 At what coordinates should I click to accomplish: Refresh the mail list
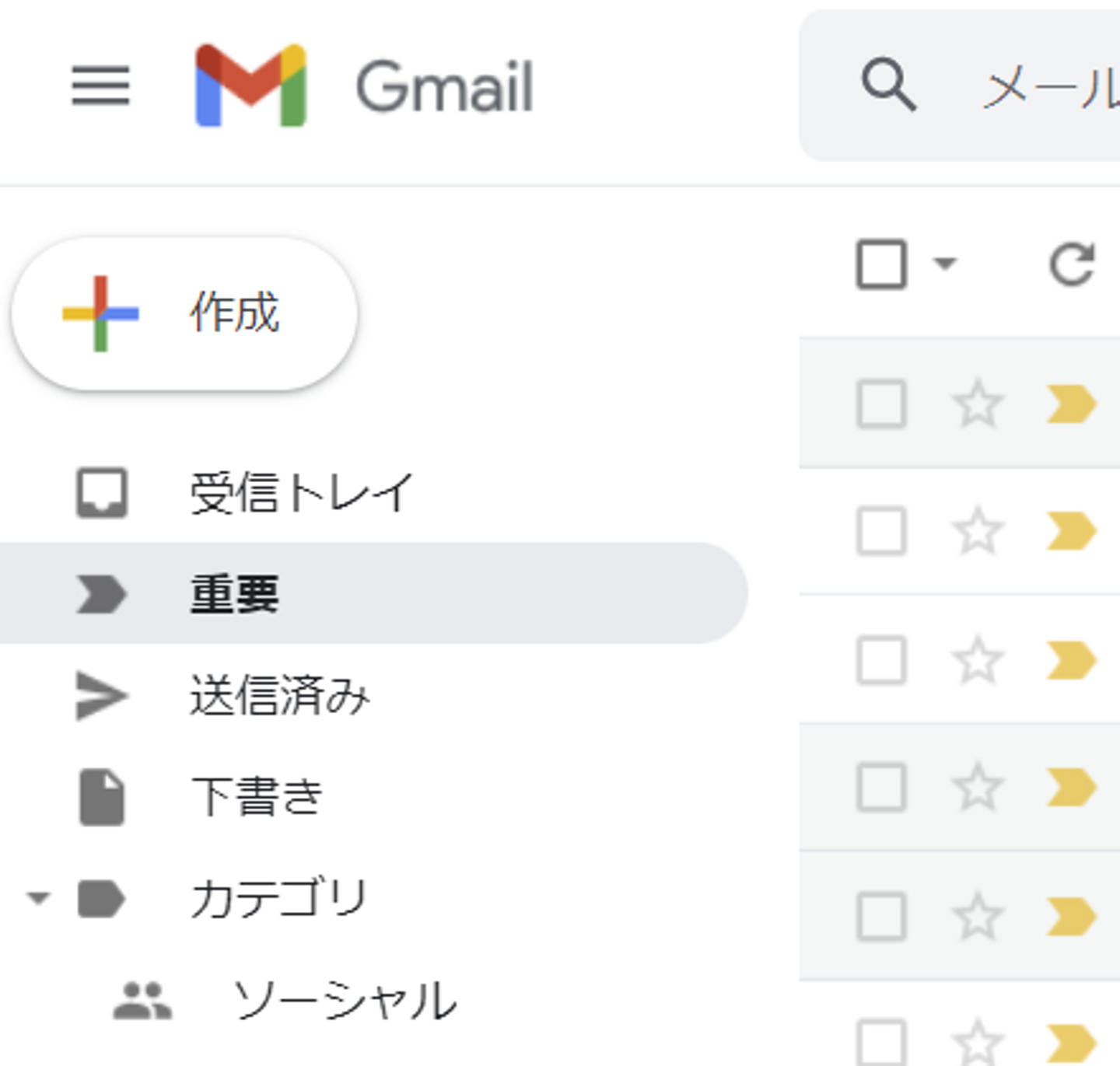coord(1072,264)
